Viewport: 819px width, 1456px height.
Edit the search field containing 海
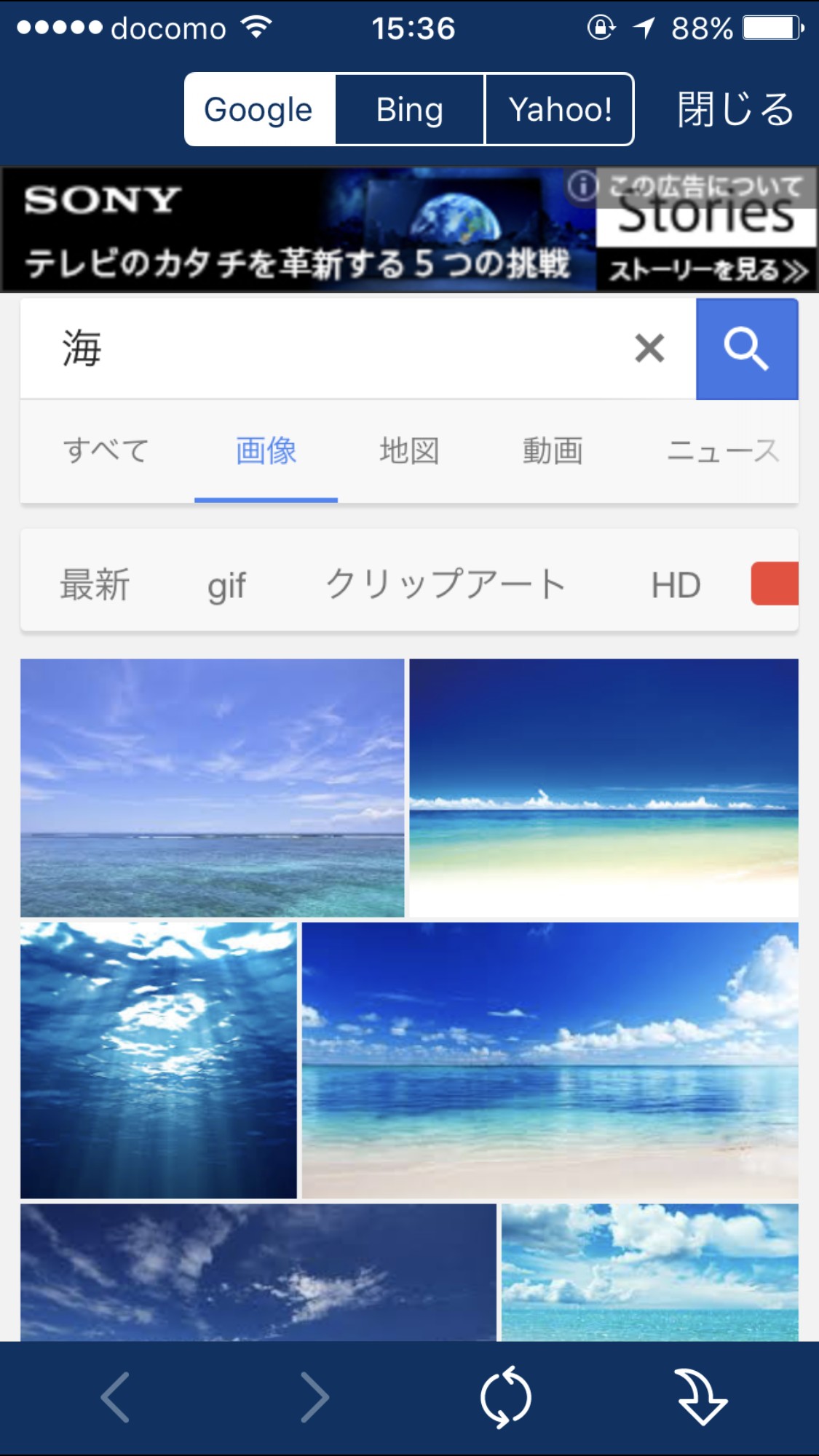point(328,349)
